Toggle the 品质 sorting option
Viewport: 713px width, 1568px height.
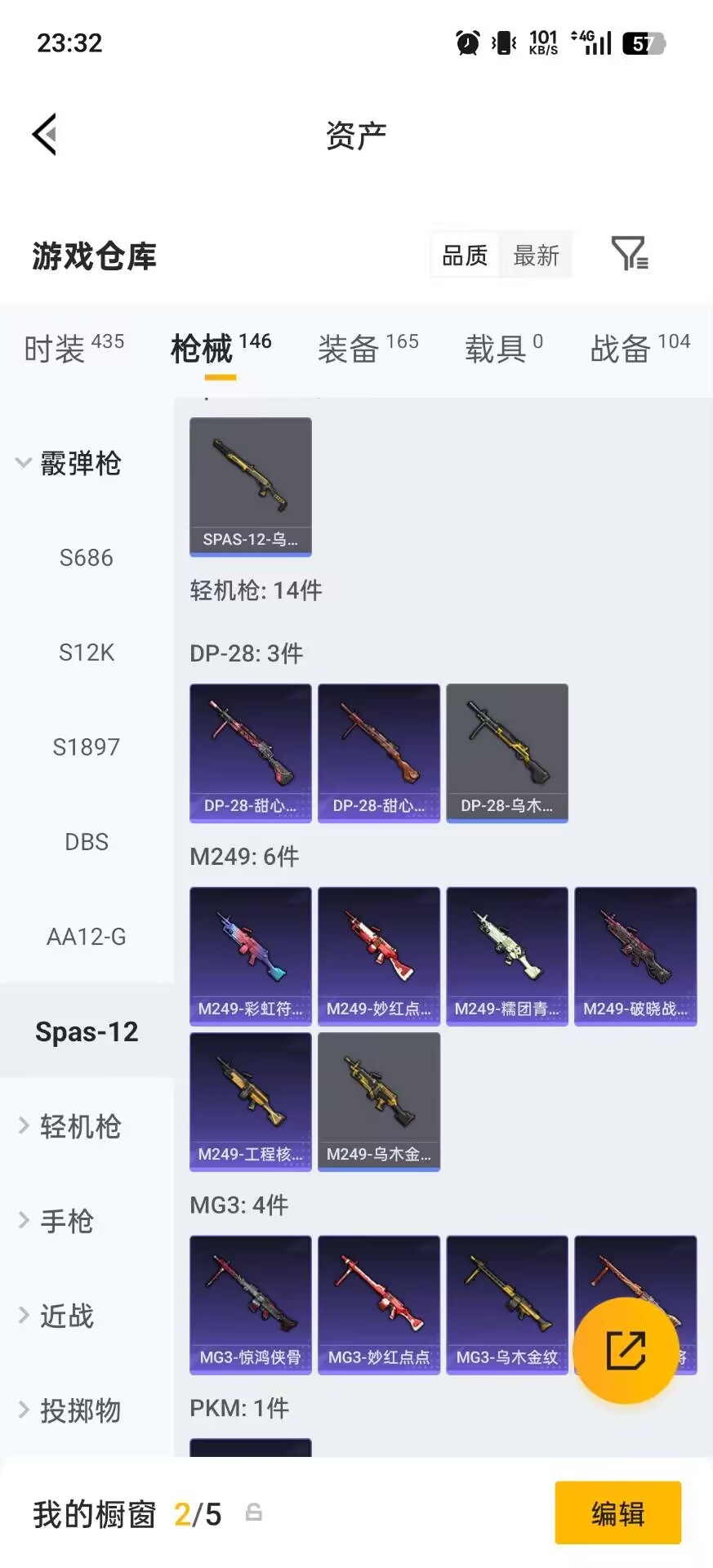click(x=463, y=255)
